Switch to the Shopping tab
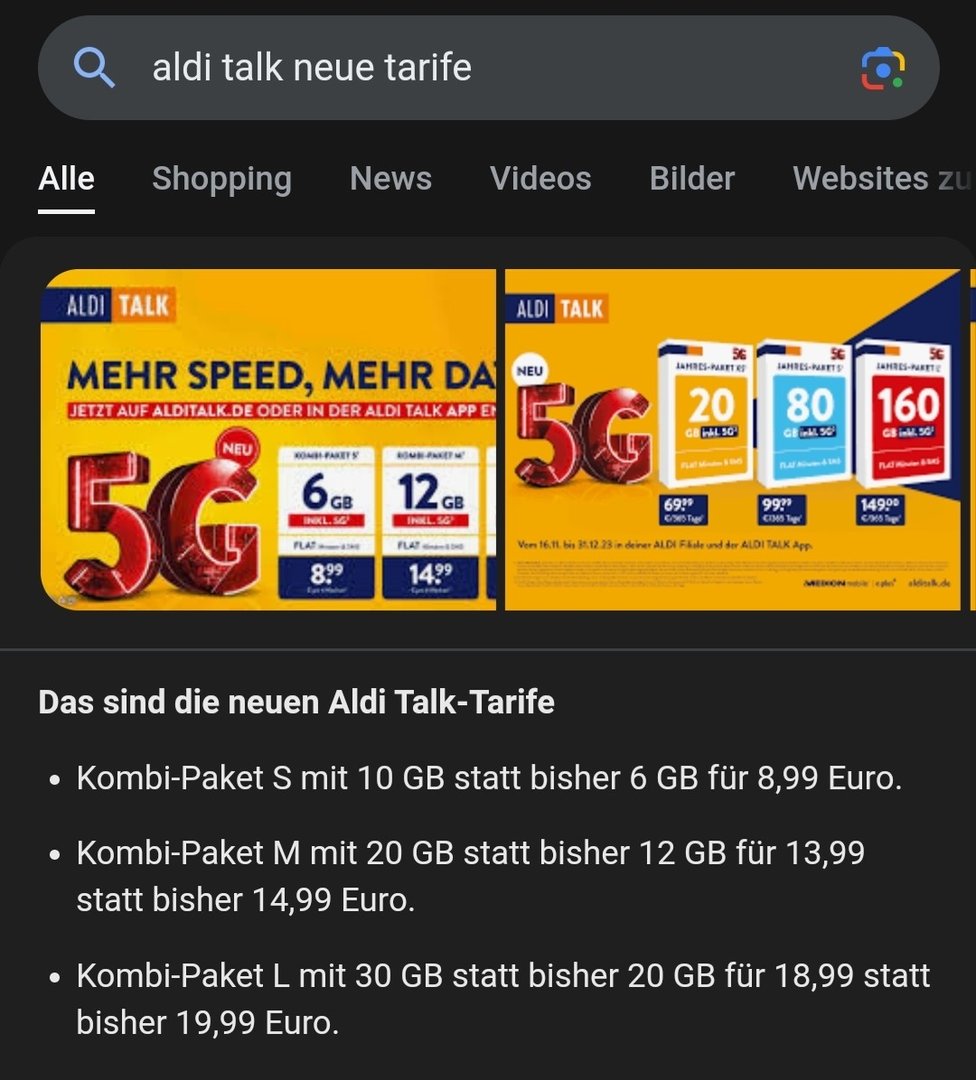 pyautogui.click(x=221, y=179)
